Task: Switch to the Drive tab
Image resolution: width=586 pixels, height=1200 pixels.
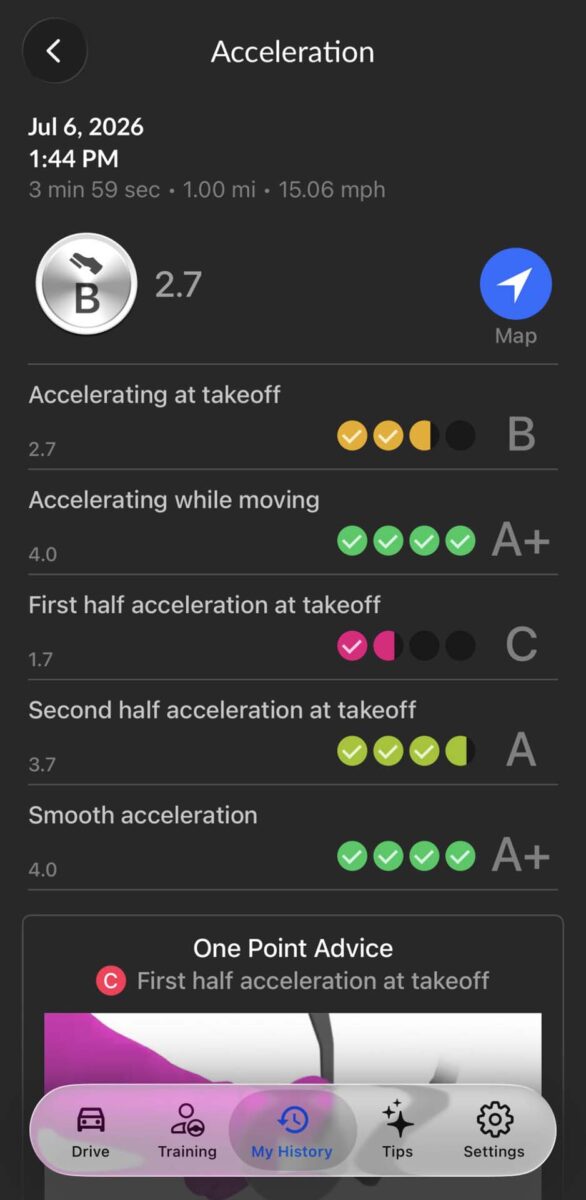Action: [90, 1131]
